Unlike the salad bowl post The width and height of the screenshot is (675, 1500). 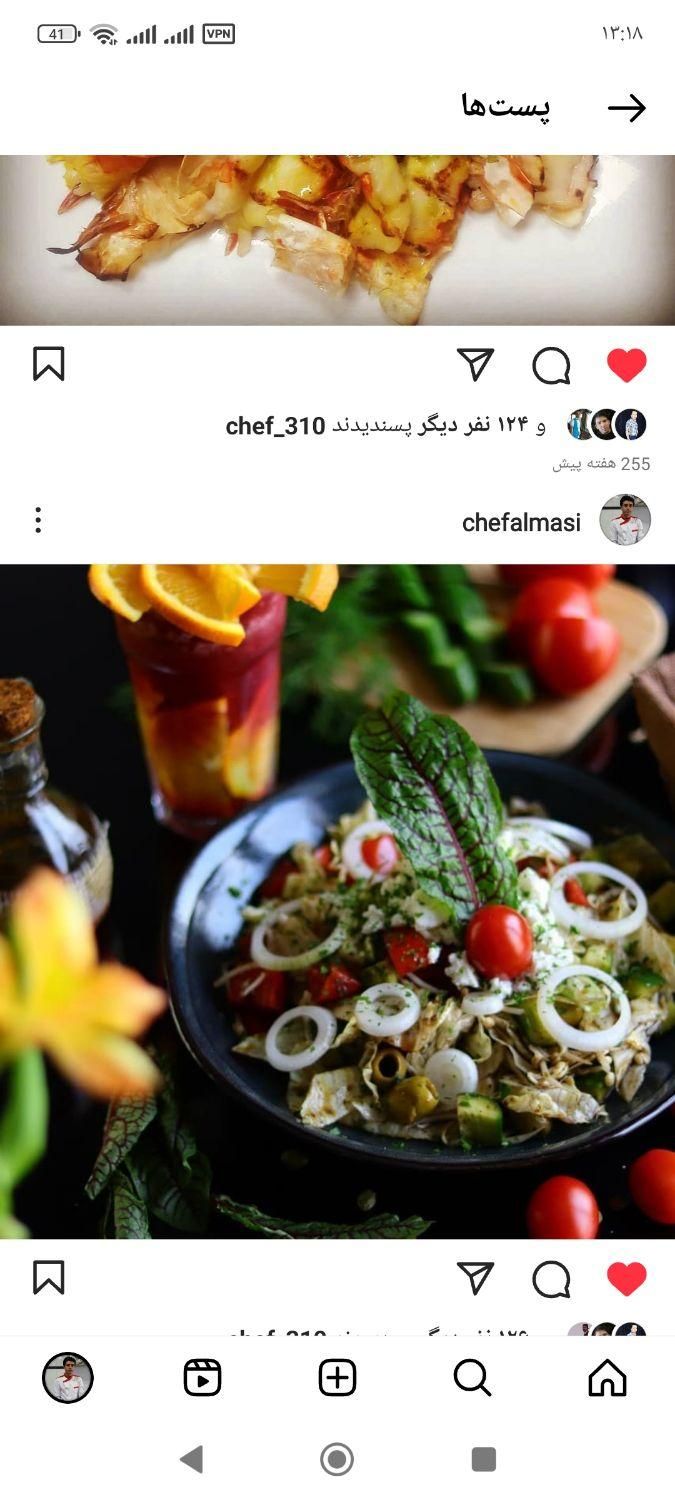627,1278
